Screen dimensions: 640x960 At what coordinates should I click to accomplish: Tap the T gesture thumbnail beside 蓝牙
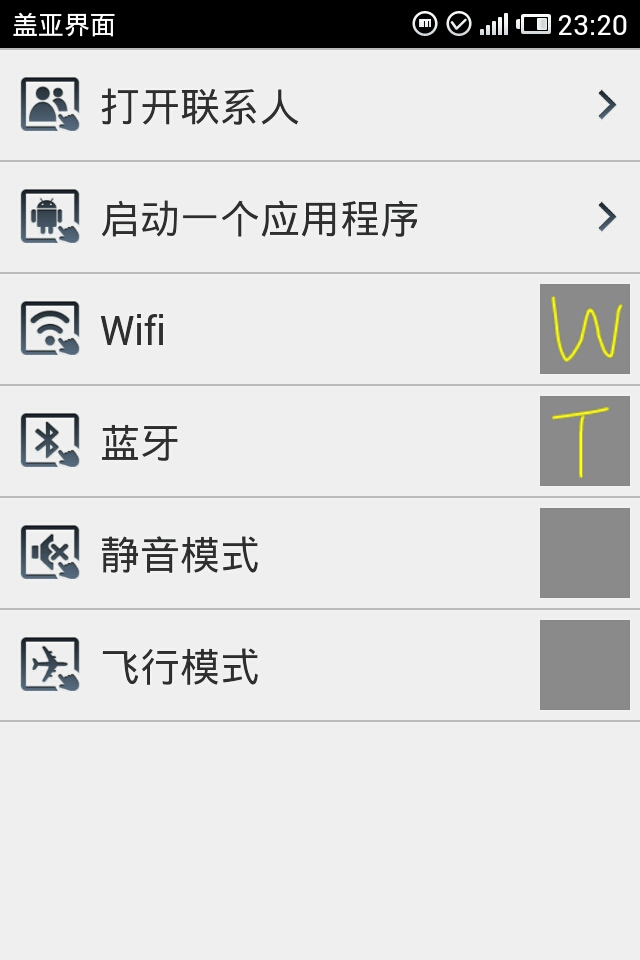click(x=585, y=441)
